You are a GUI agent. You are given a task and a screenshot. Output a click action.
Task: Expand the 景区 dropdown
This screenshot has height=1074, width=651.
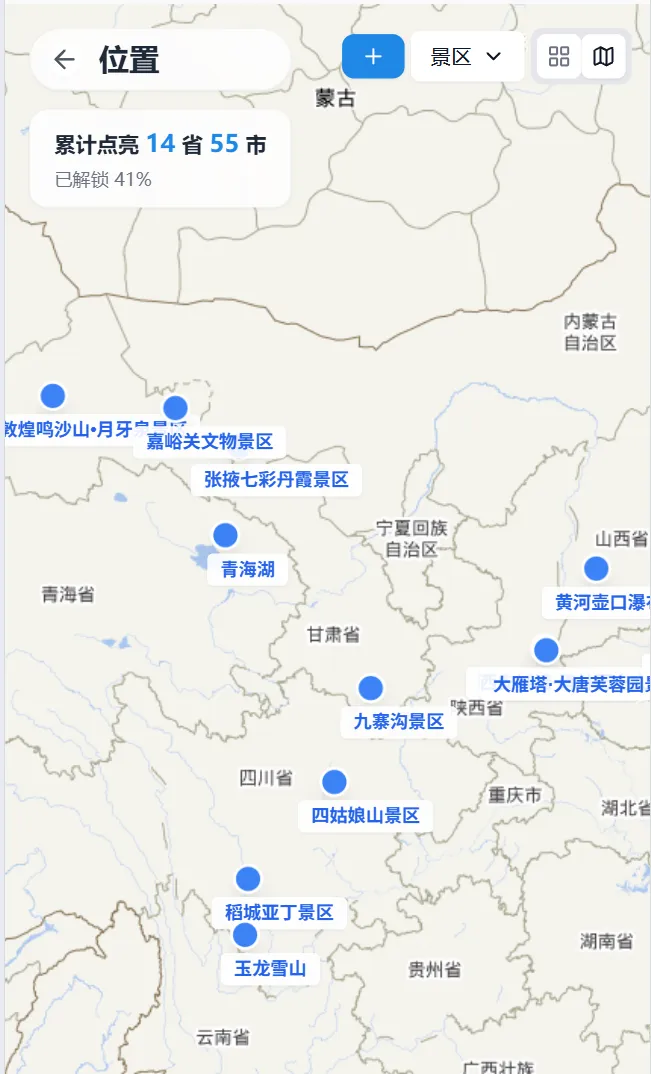(467, 56)
